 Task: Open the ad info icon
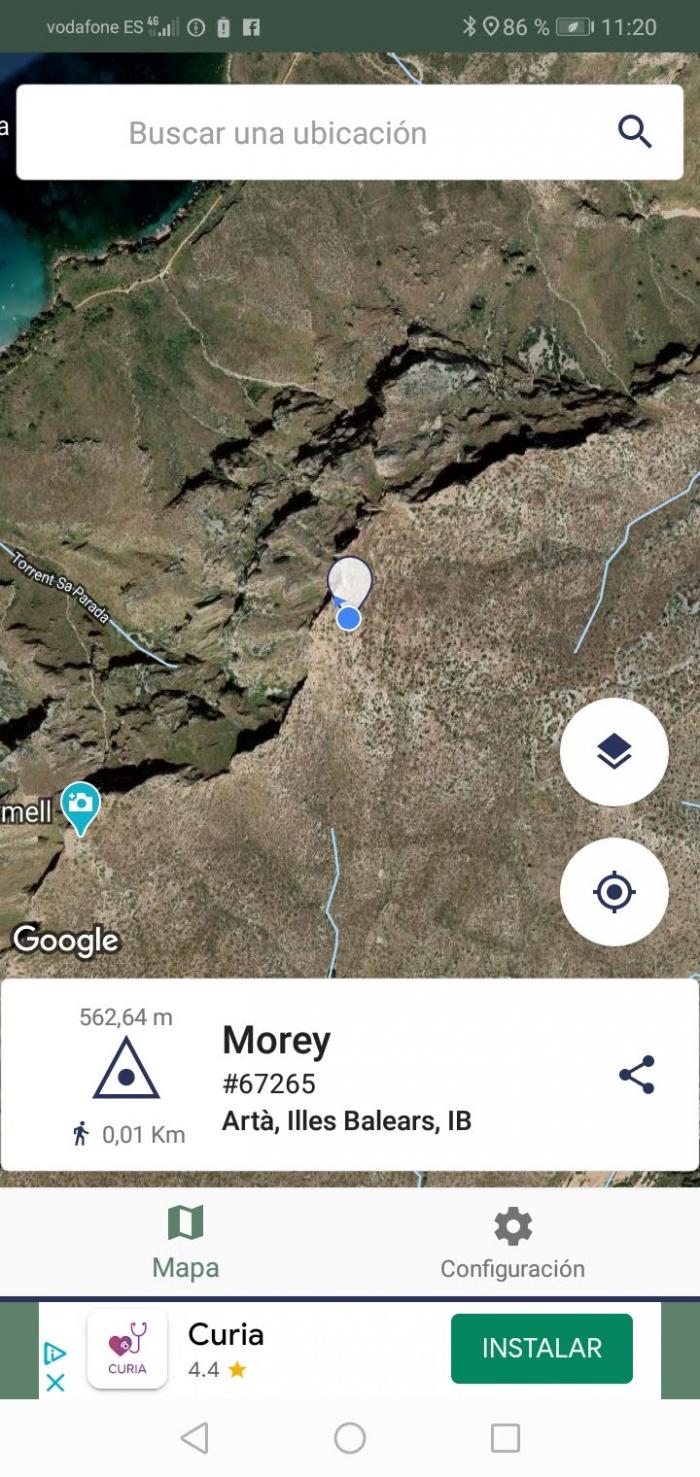pyautogui.click(x=55, y=1354)
